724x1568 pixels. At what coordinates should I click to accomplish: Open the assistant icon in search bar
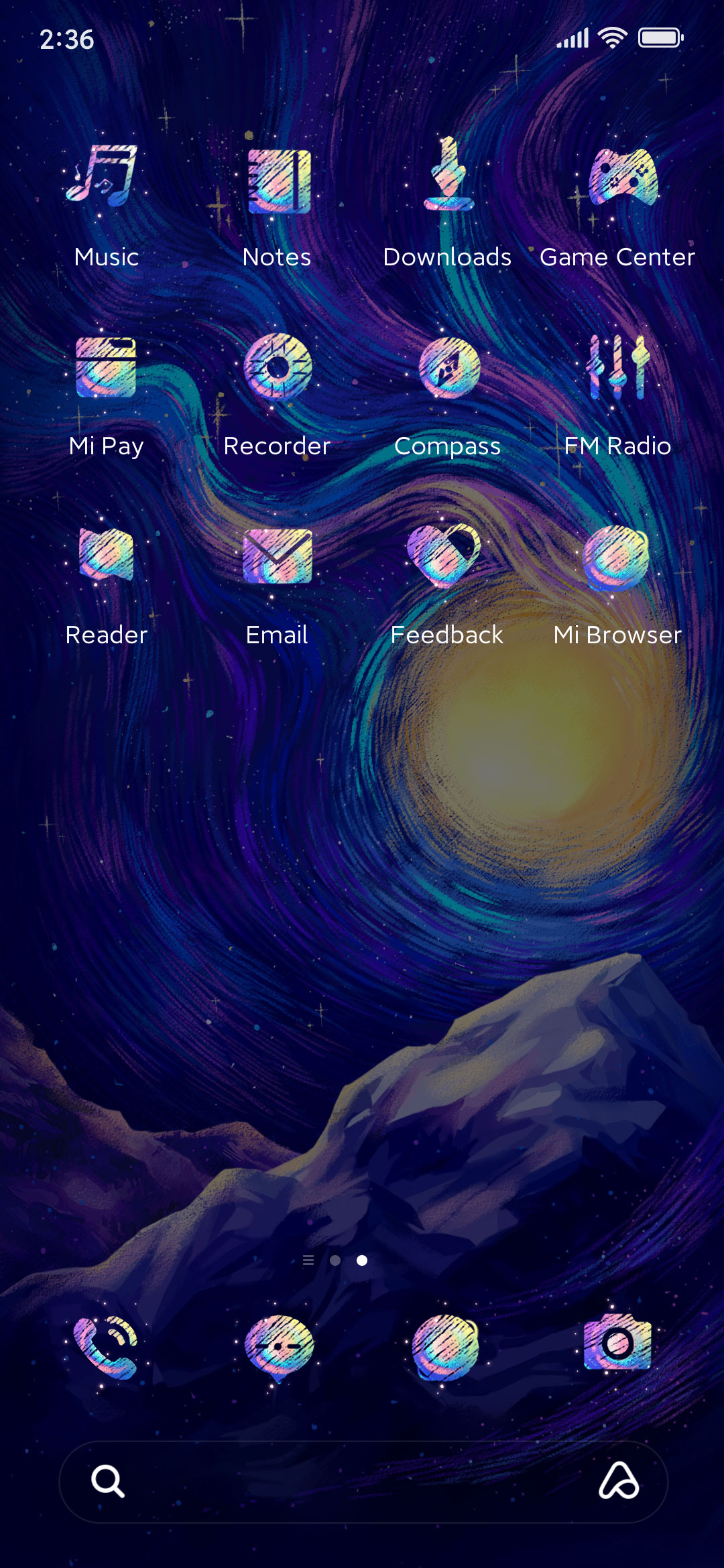(619, 1481)
